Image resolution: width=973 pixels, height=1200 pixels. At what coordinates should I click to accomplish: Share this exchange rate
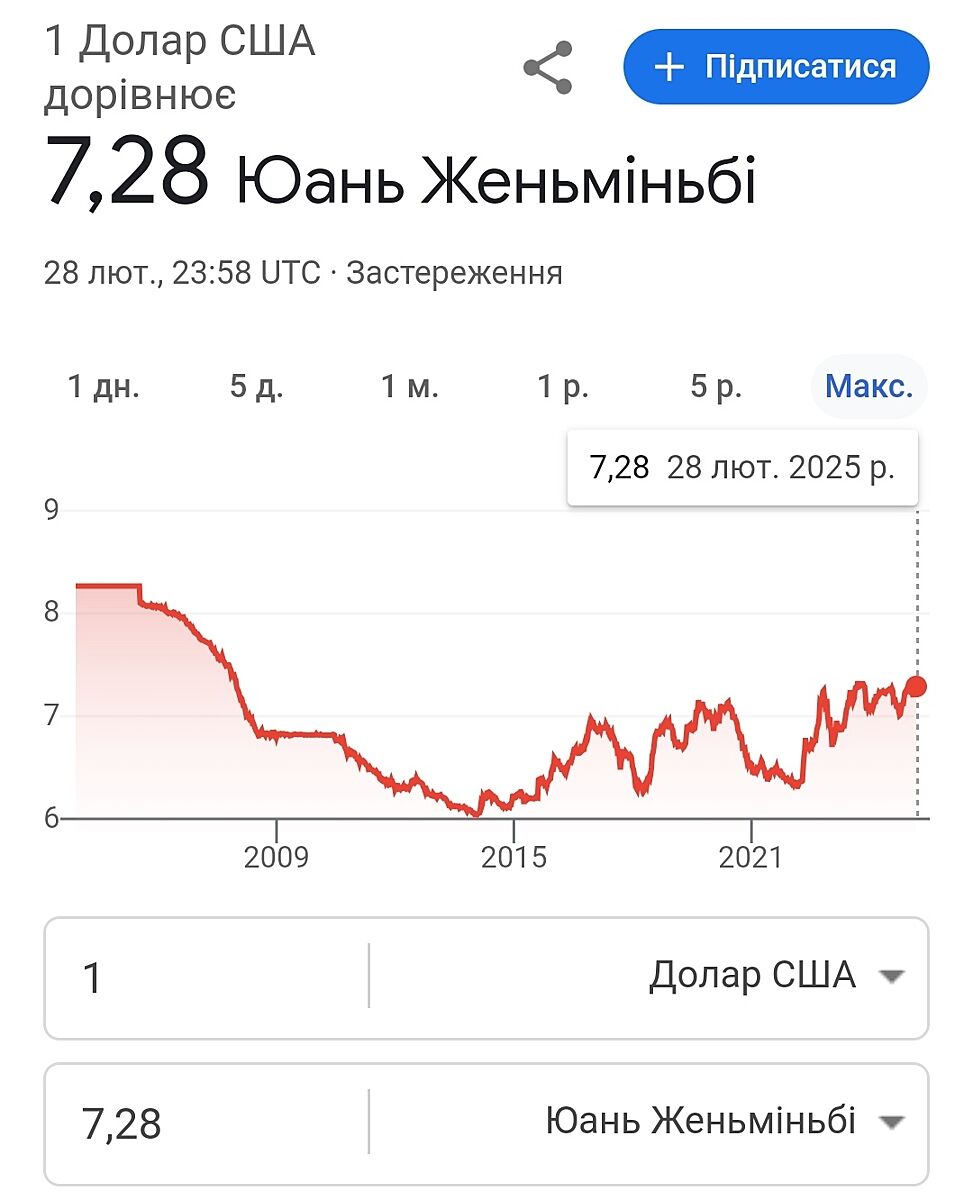[548, 67]
